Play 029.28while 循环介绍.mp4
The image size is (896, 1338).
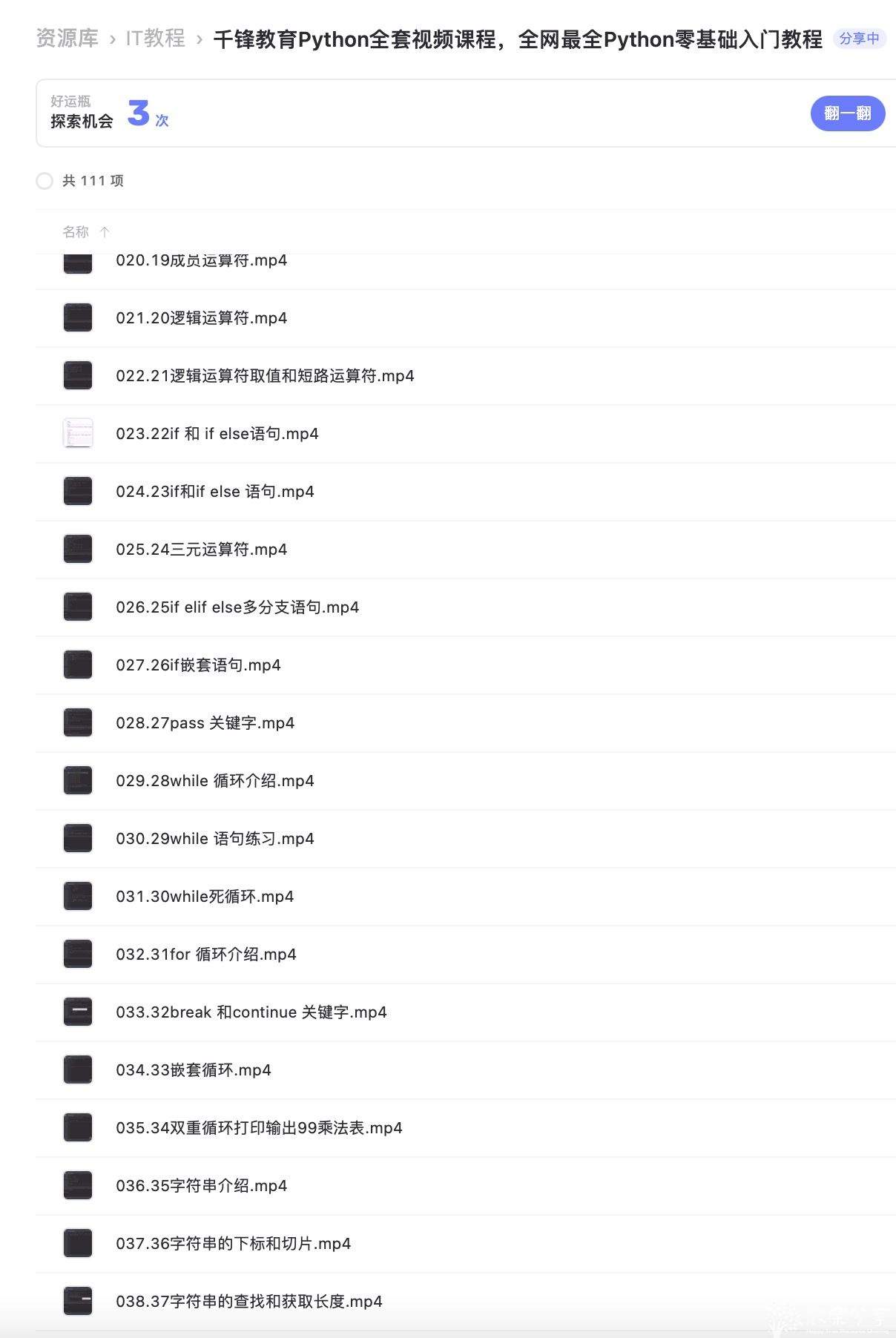214,781
